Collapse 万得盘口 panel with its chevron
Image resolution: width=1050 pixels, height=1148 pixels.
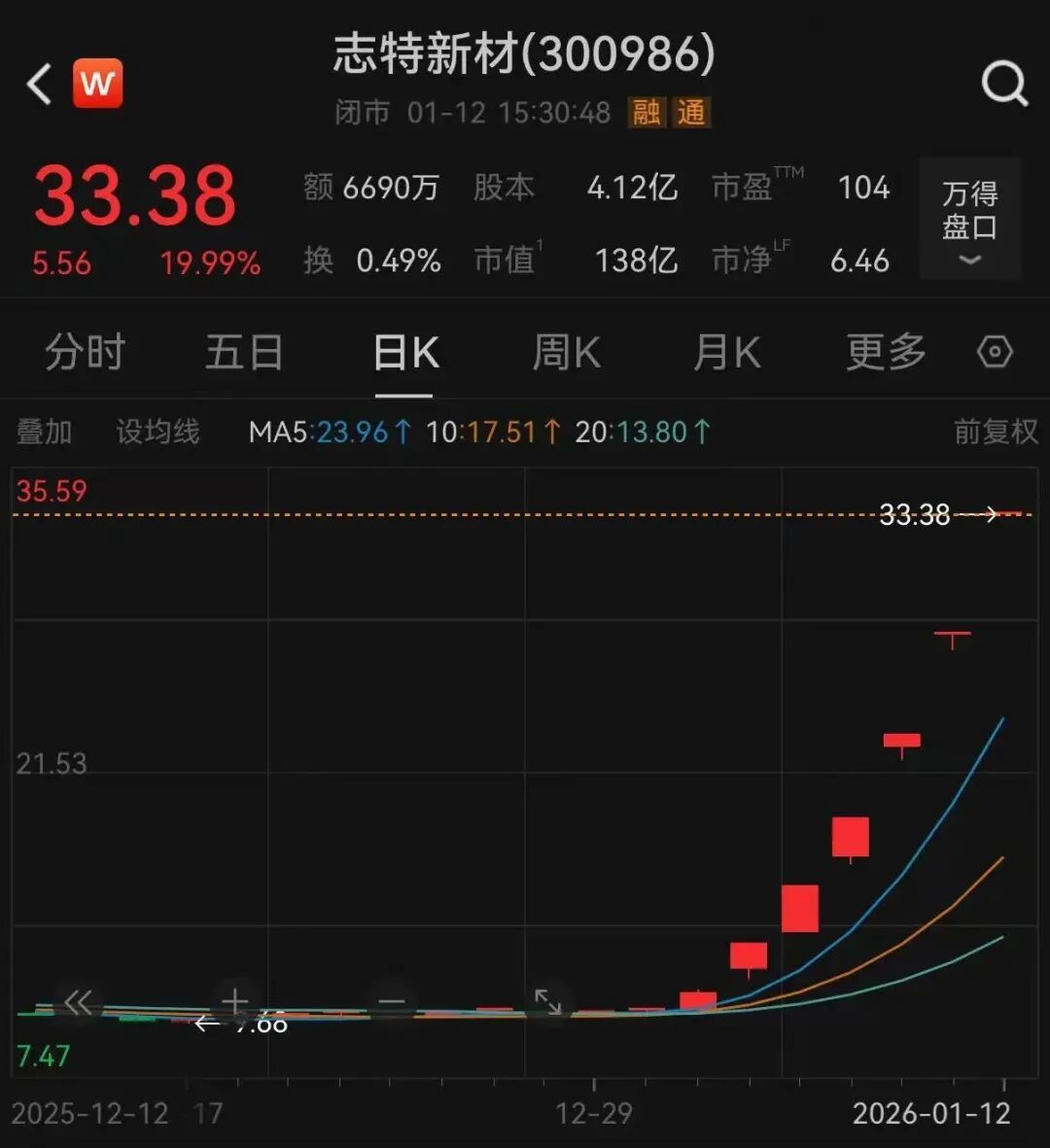click(968, 261)
